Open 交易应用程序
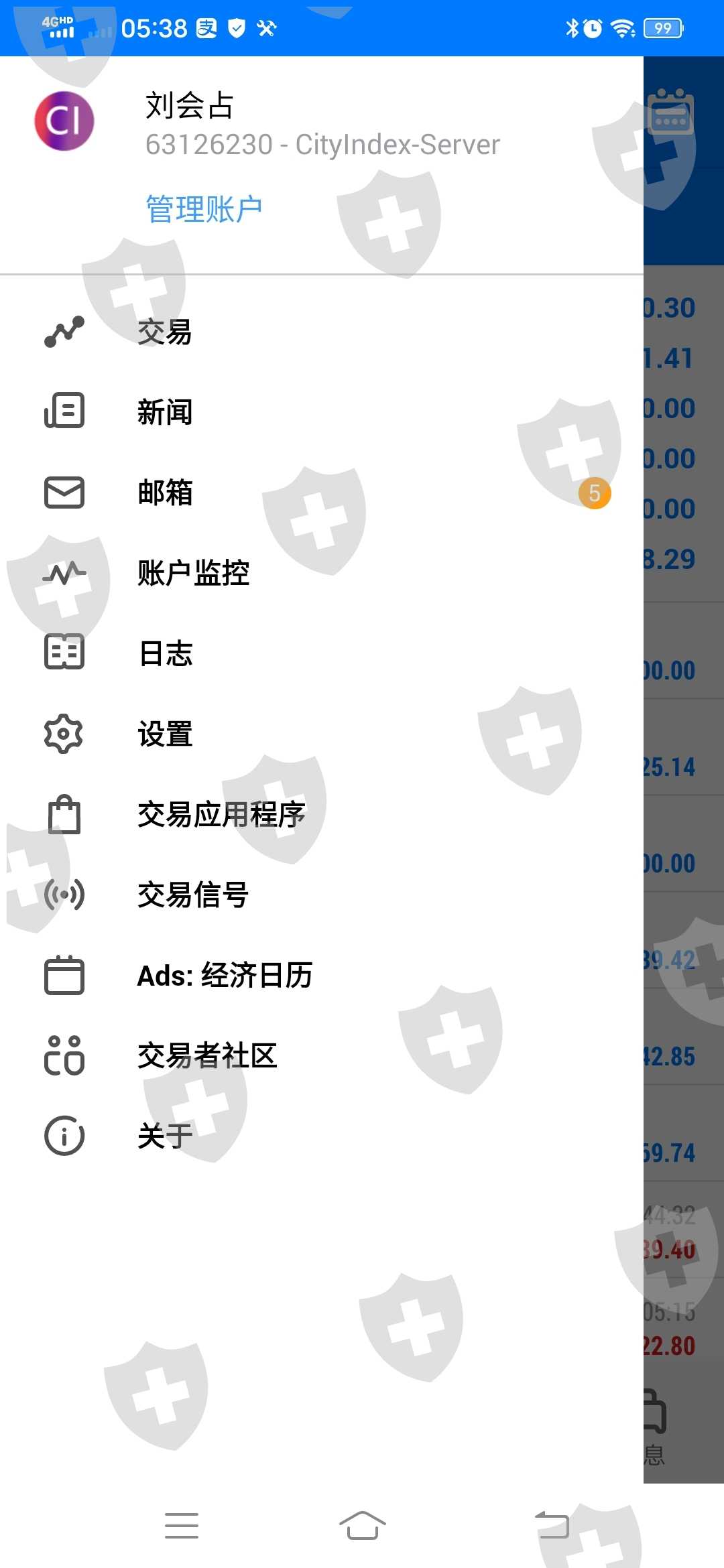This screenshot has height=1568, width=724. tap(322, 814)
